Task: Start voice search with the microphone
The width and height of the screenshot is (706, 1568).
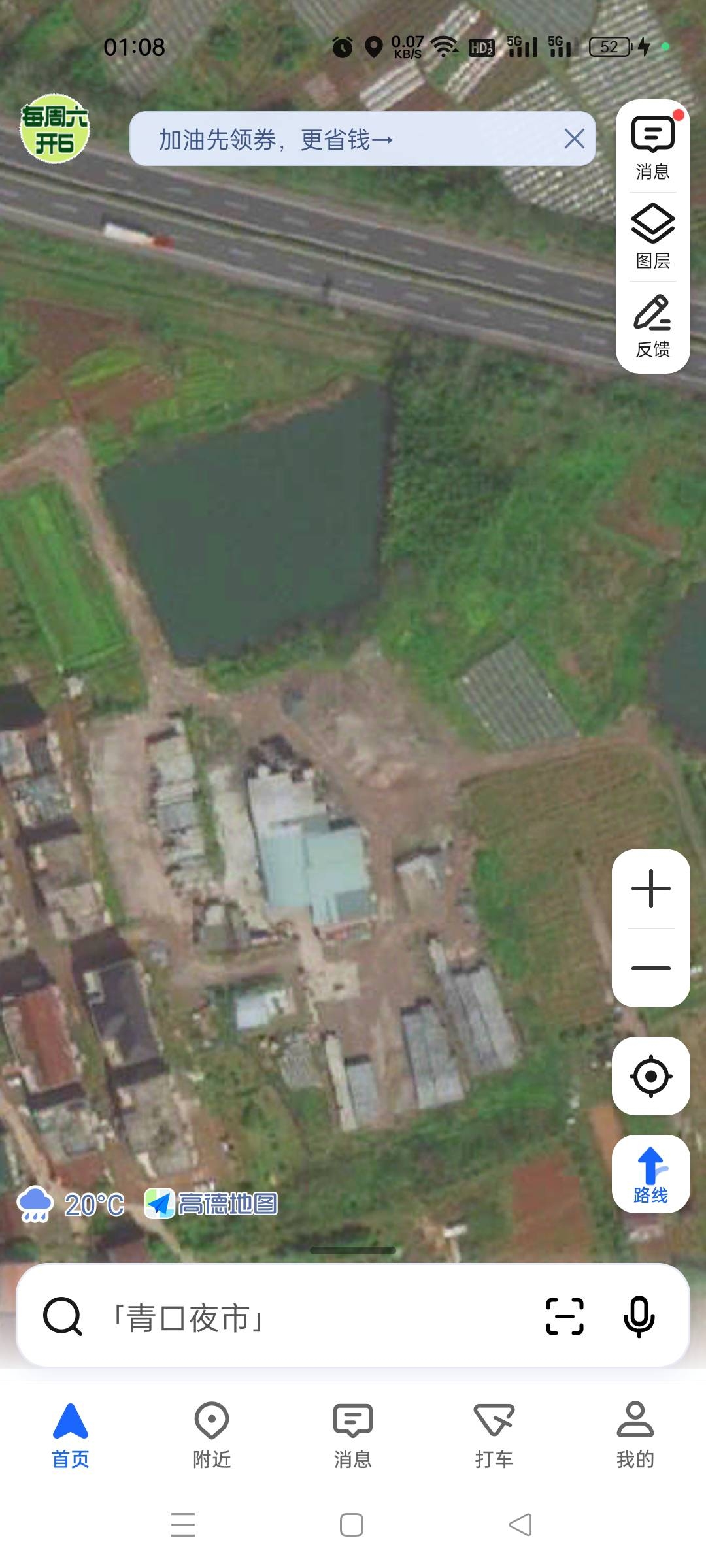Action: tap(639, 1316)
